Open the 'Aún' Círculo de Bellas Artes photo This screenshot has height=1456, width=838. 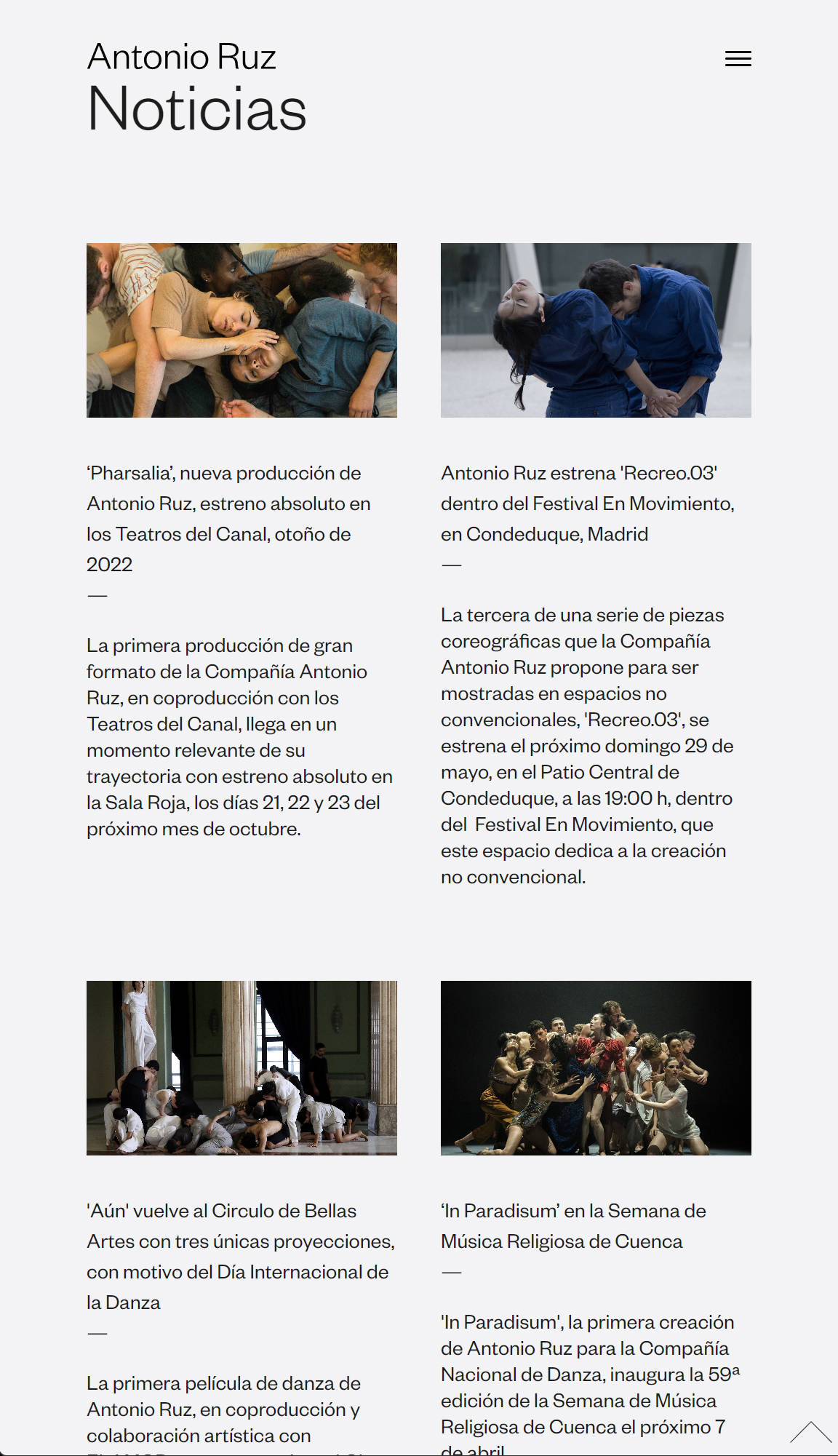242,1067
